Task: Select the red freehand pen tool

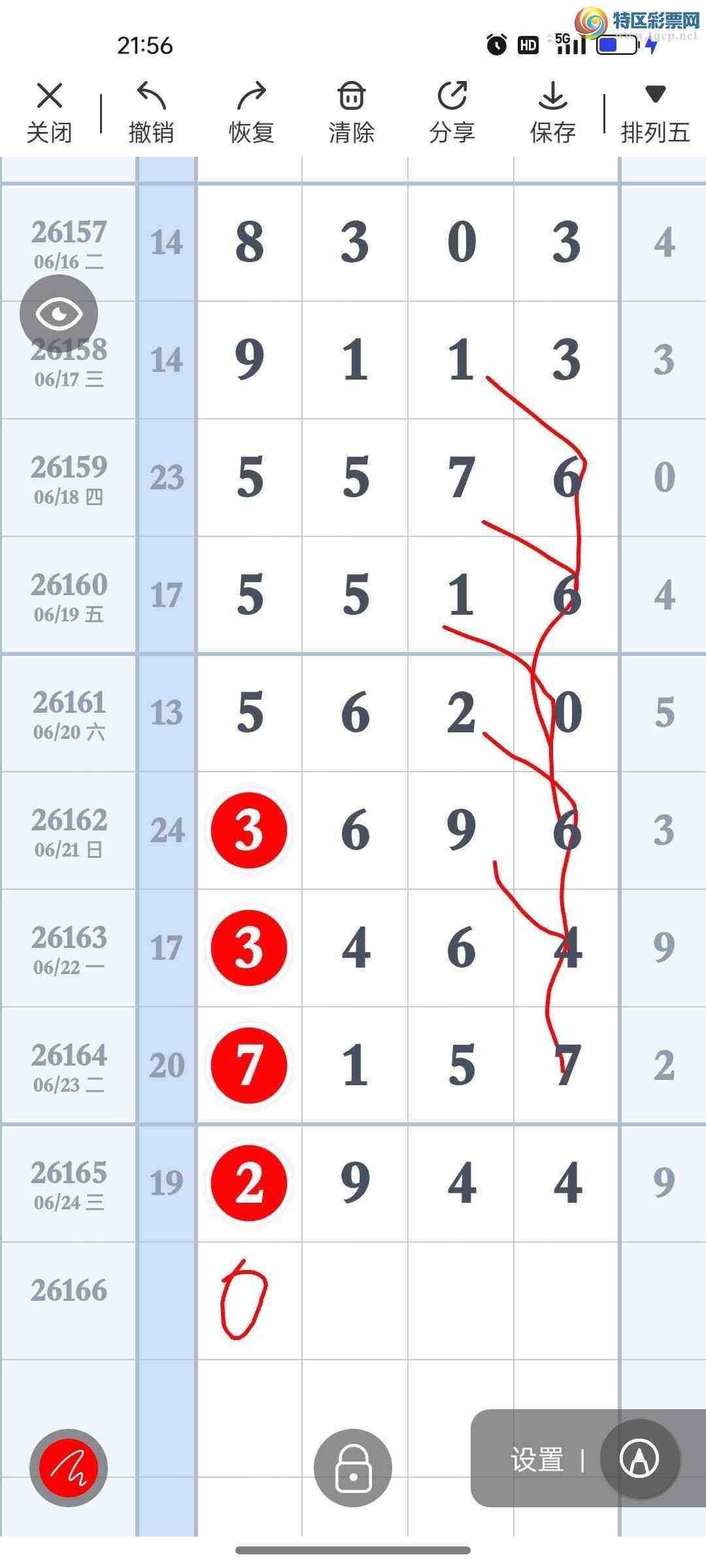Action: (68, 1467)
